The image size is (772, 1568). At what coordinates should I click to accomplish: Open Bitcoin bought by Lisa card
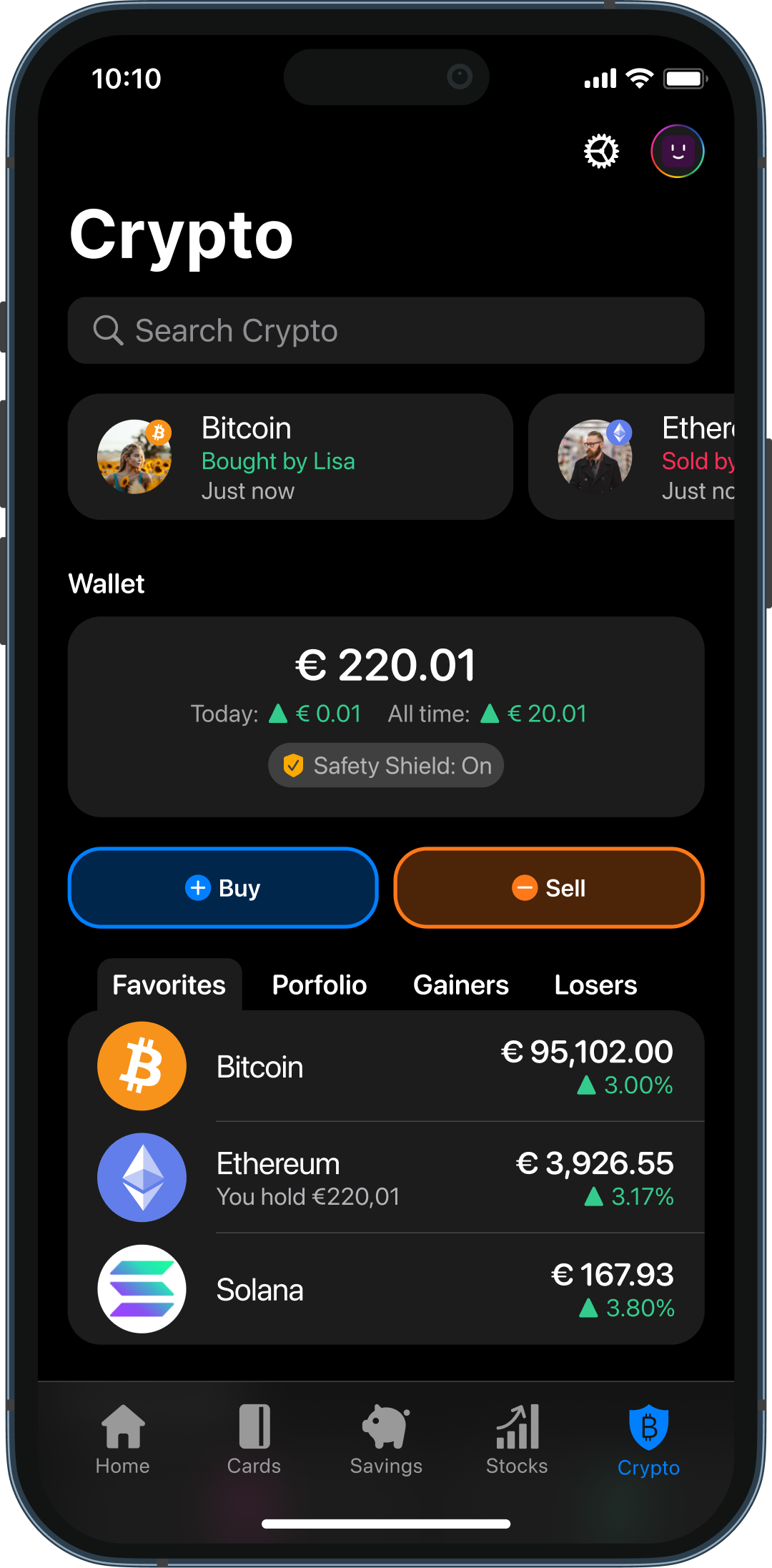click(290, 457)
